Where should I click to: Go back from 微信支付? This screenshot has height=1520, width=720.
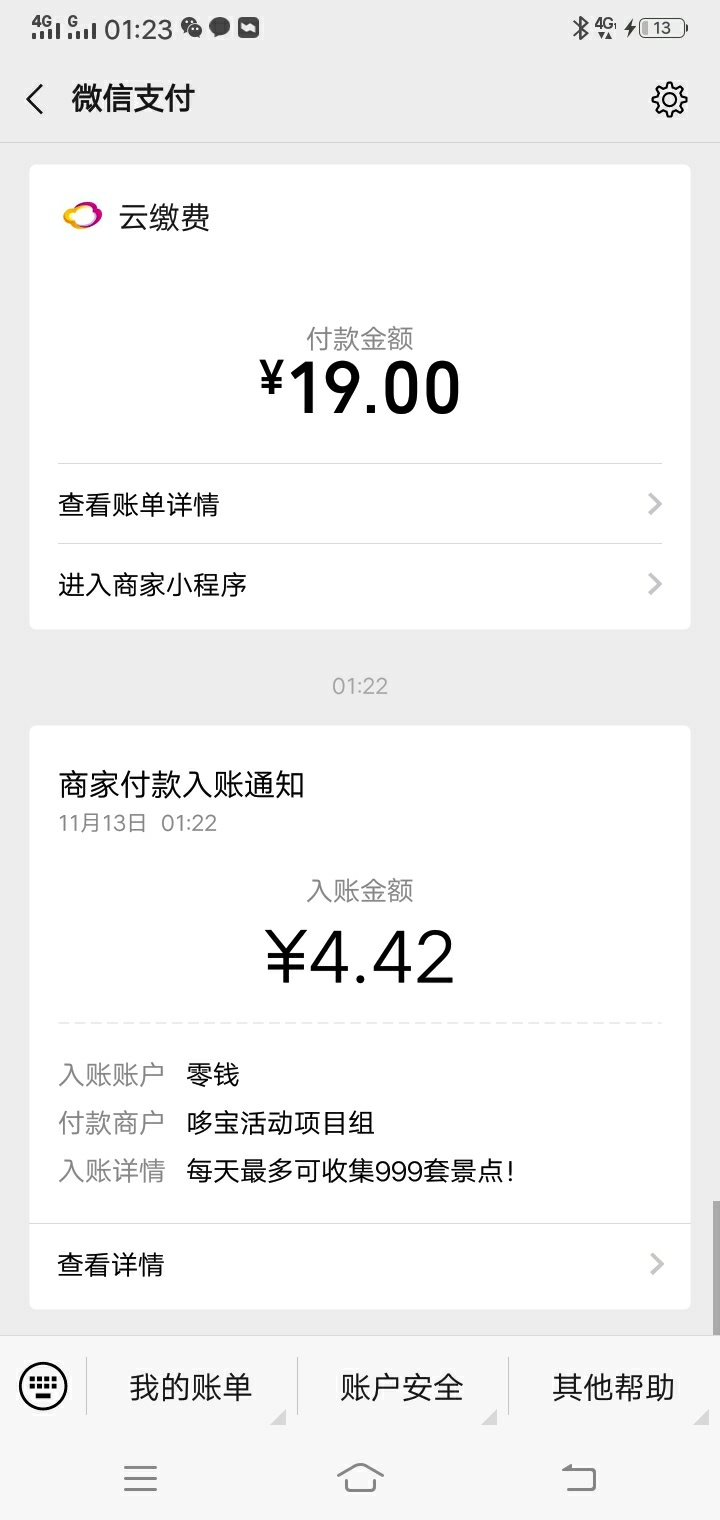(35, 99)
